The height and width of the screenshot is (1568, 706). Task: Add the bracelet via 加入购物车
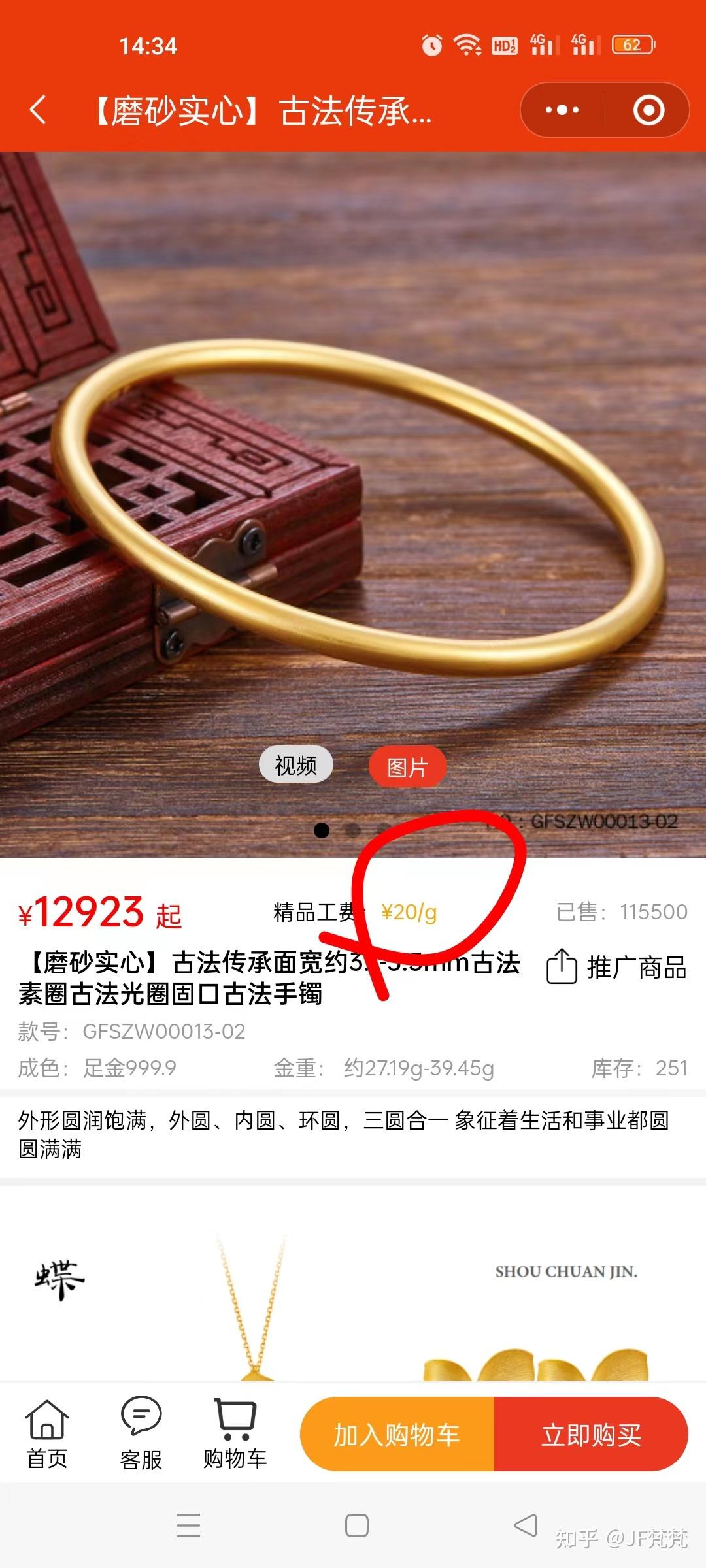click(x=397, y=1435)
